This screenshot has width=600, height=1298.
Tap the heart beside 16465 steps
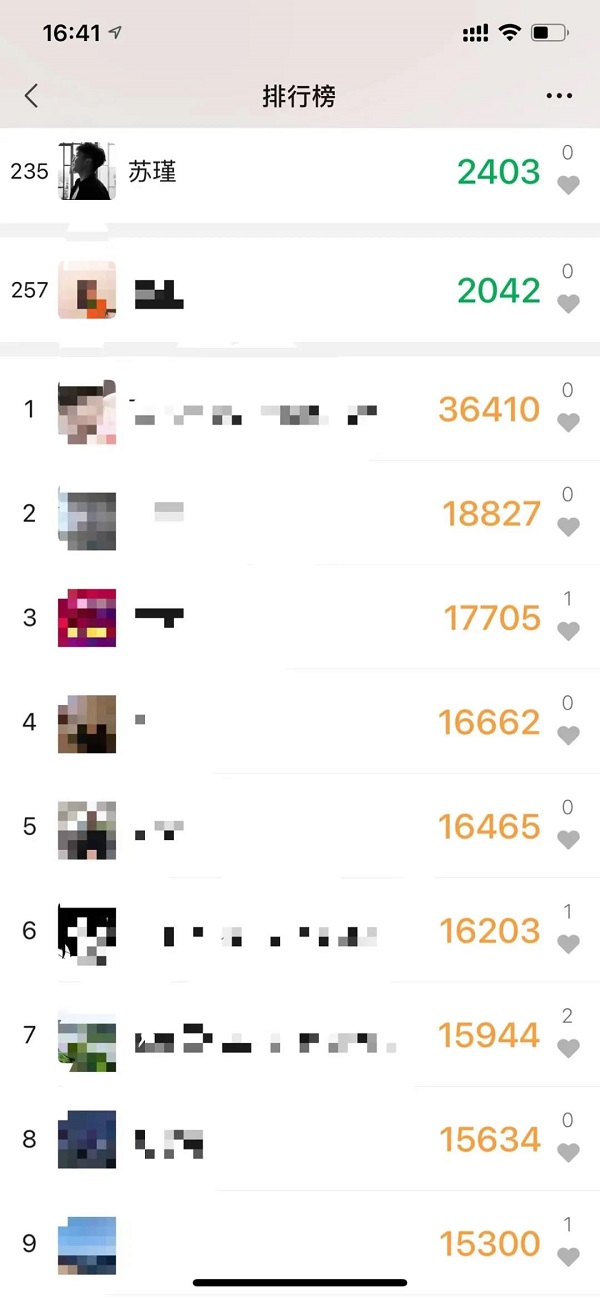(x=568, y=840)
